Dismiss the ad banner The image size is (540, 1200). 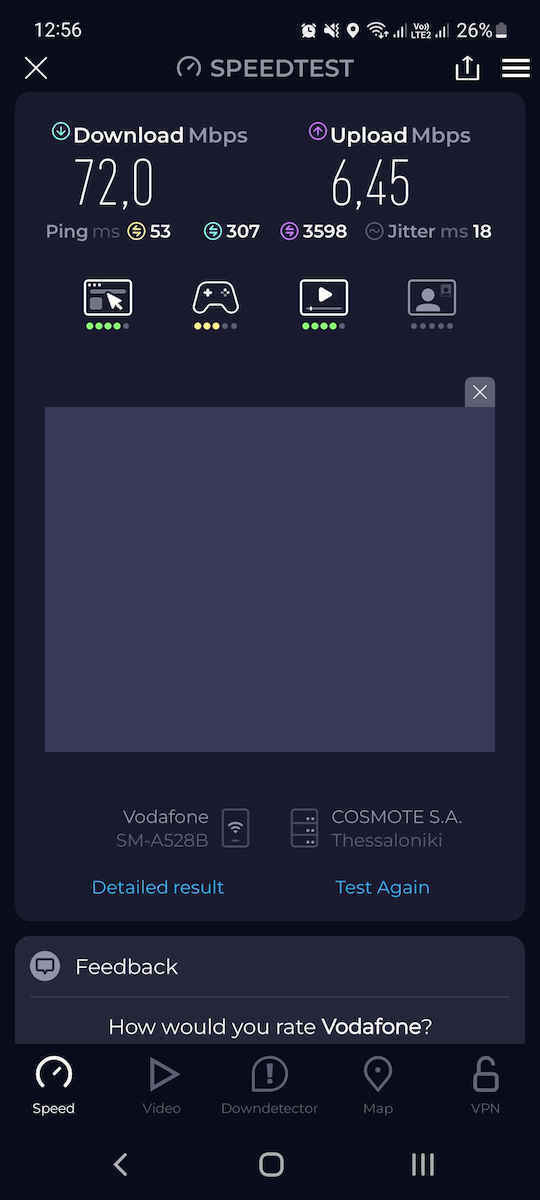(480, 392)
